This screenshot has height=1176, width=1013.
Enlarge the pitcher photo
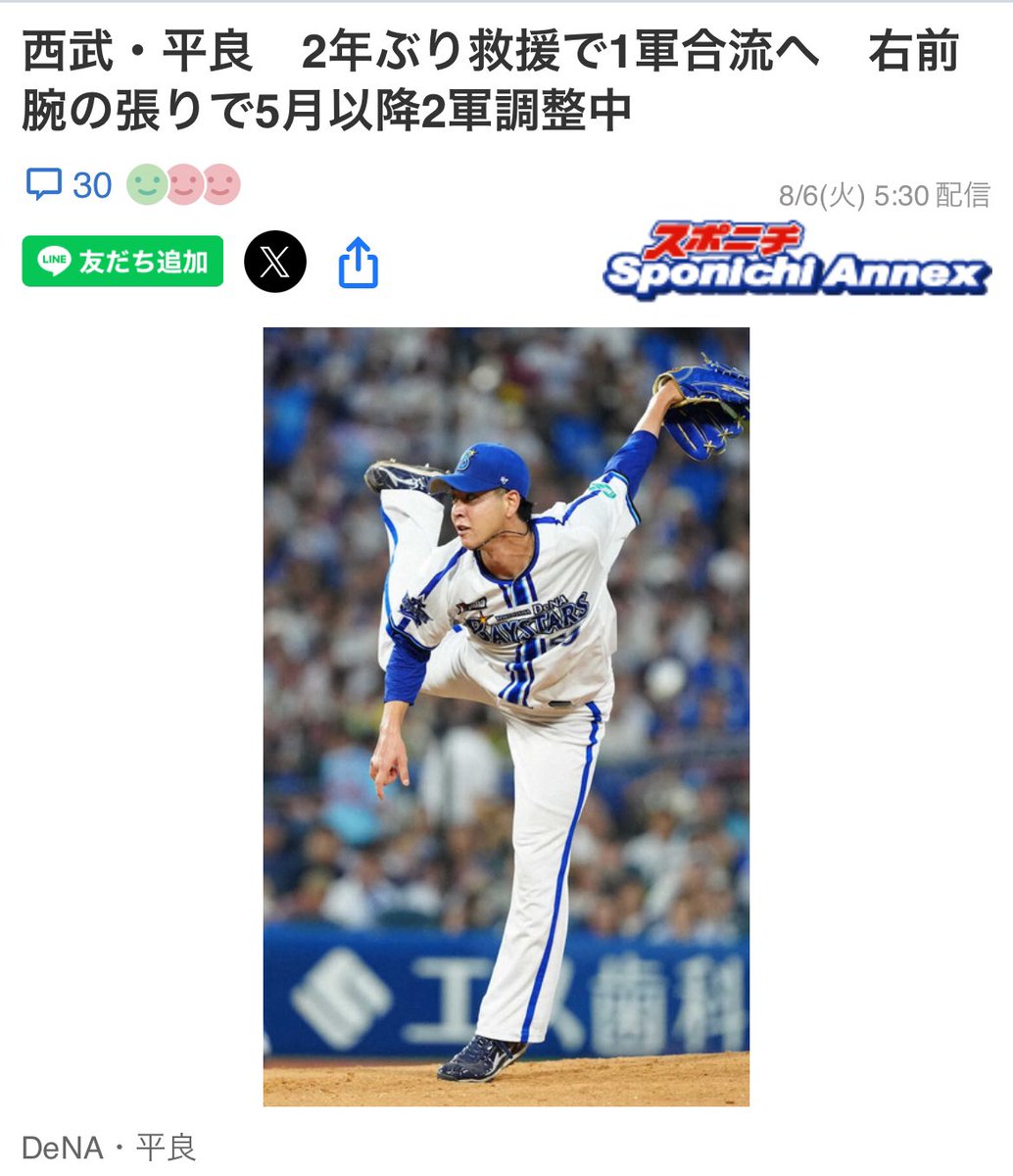coord(506,716)
